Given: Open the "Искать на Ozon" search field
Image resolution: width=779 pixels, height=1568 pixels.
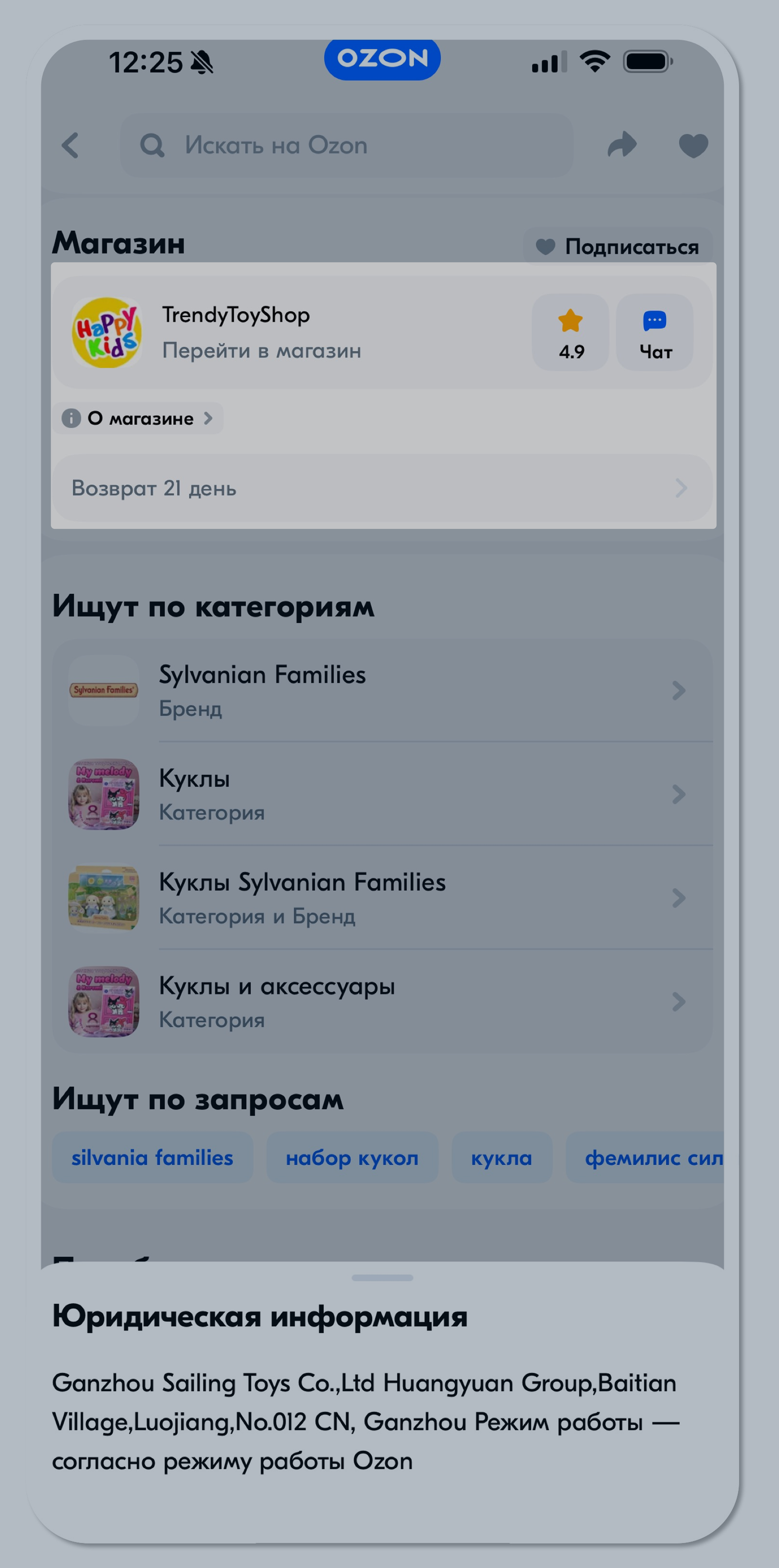Looking at the screenshot, I should coord(347,146).
